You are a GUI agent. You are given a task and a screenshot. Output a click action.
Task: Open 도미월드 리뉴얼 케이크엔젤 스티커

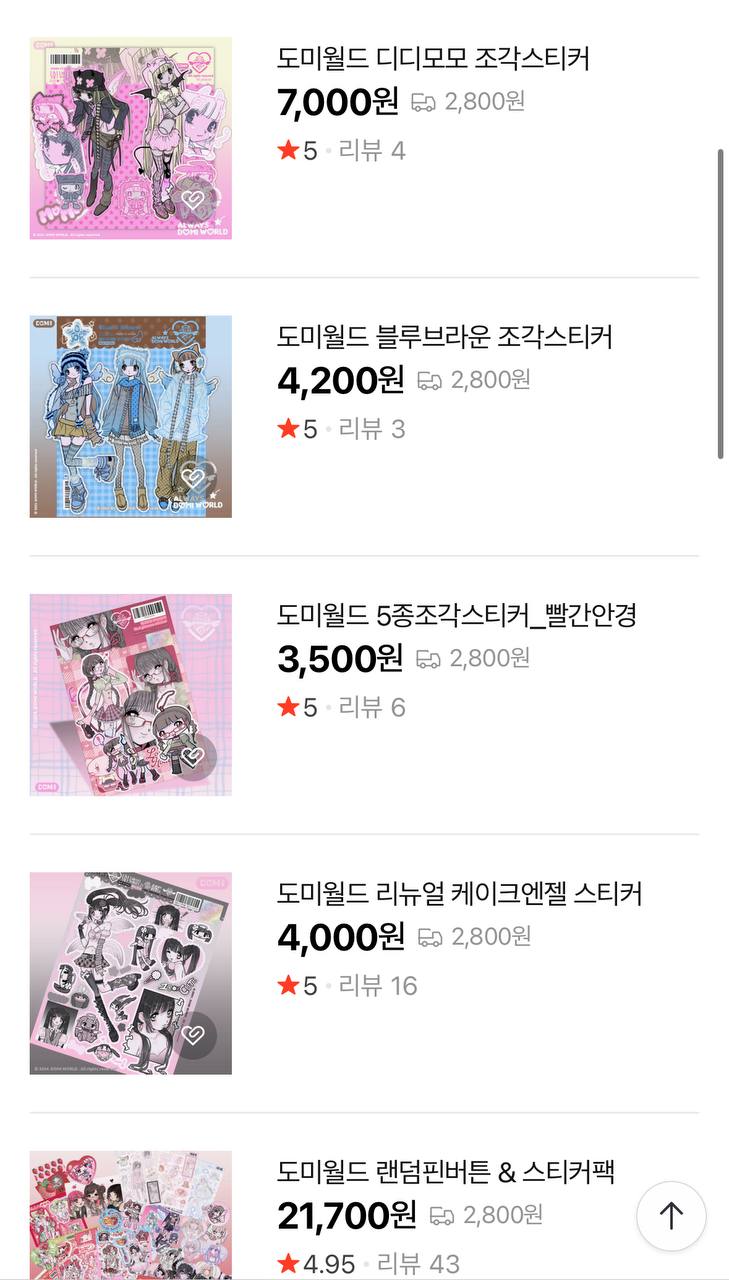coord(459,893)
